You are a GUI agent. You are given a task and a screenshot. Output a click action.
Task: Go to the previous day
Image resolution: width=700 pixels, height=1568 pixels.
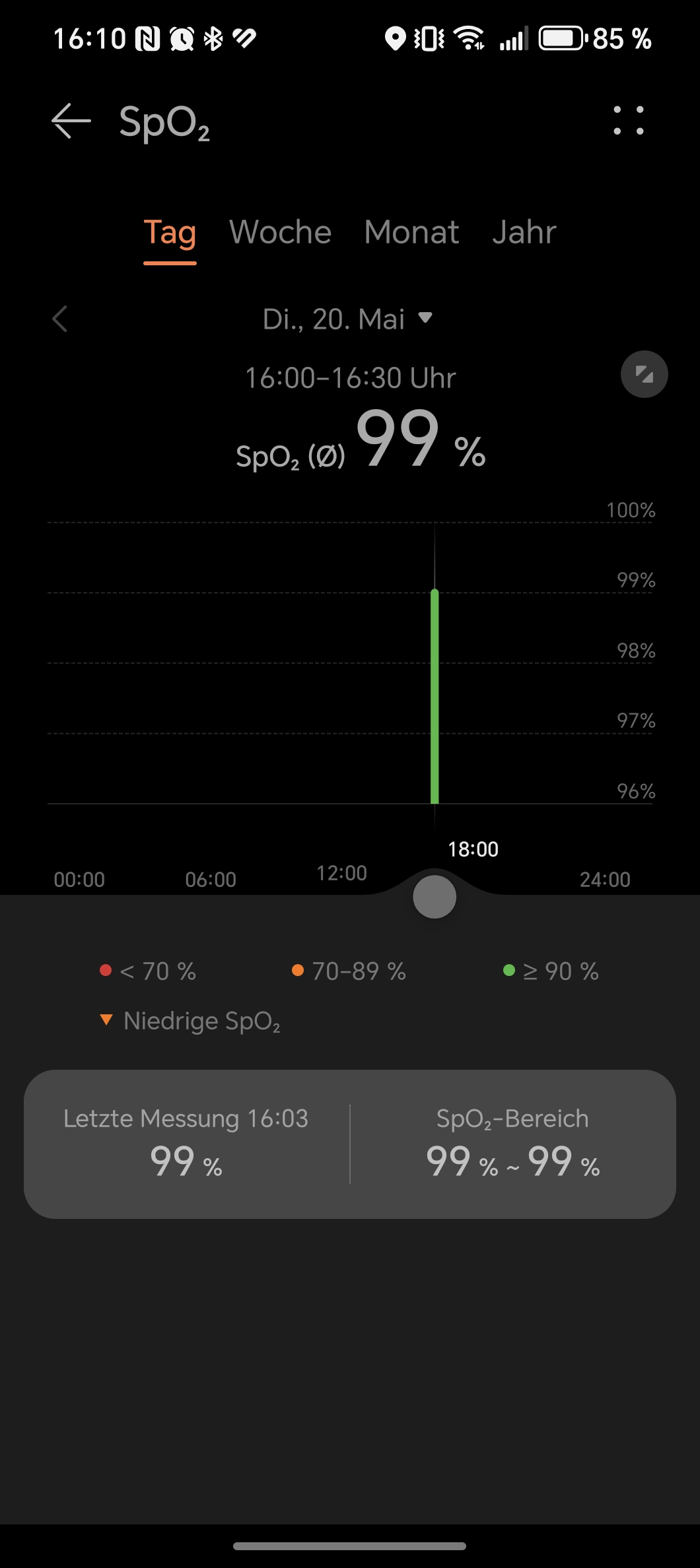60,319
